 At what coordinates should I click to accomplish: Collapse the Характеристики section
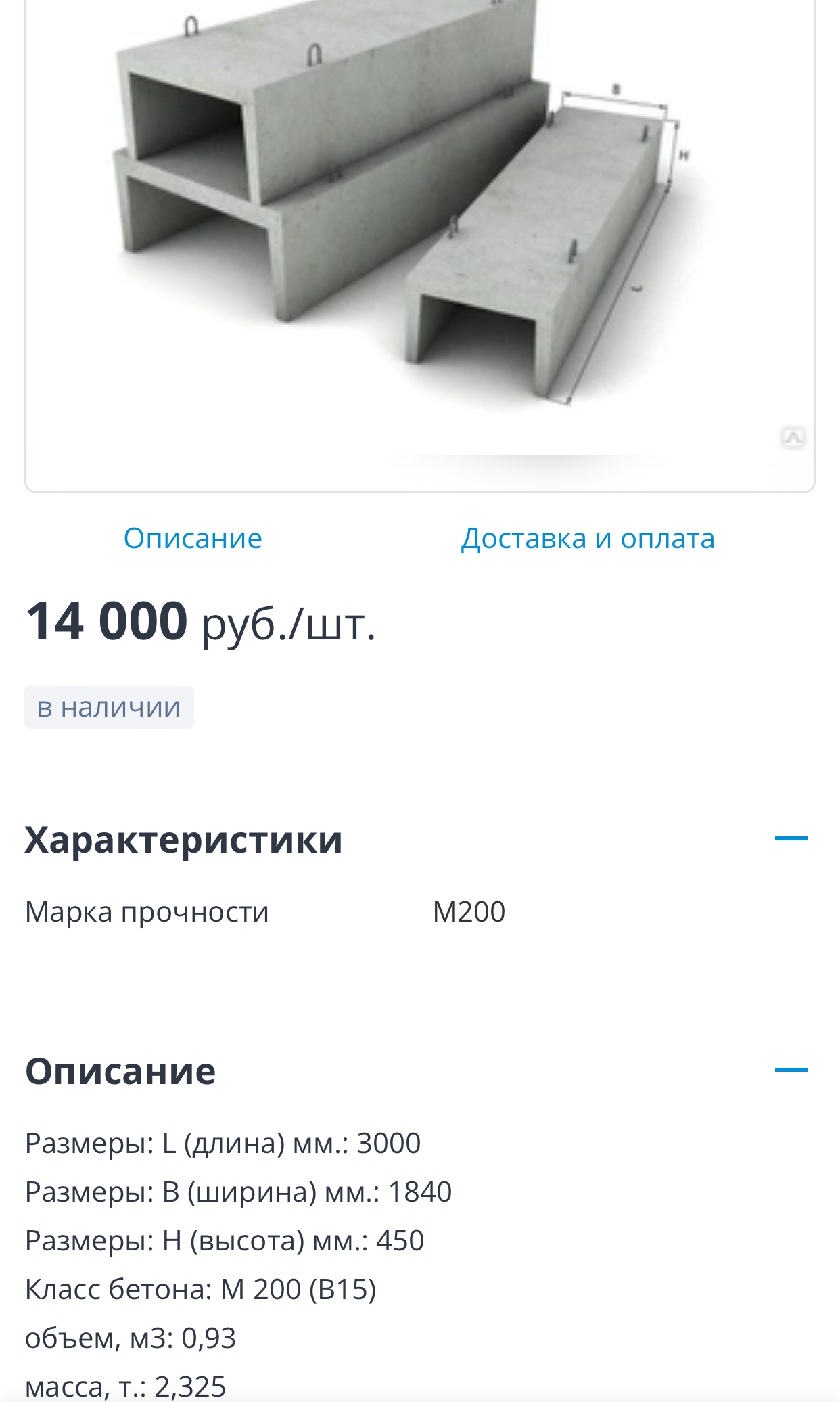[791, 838]
